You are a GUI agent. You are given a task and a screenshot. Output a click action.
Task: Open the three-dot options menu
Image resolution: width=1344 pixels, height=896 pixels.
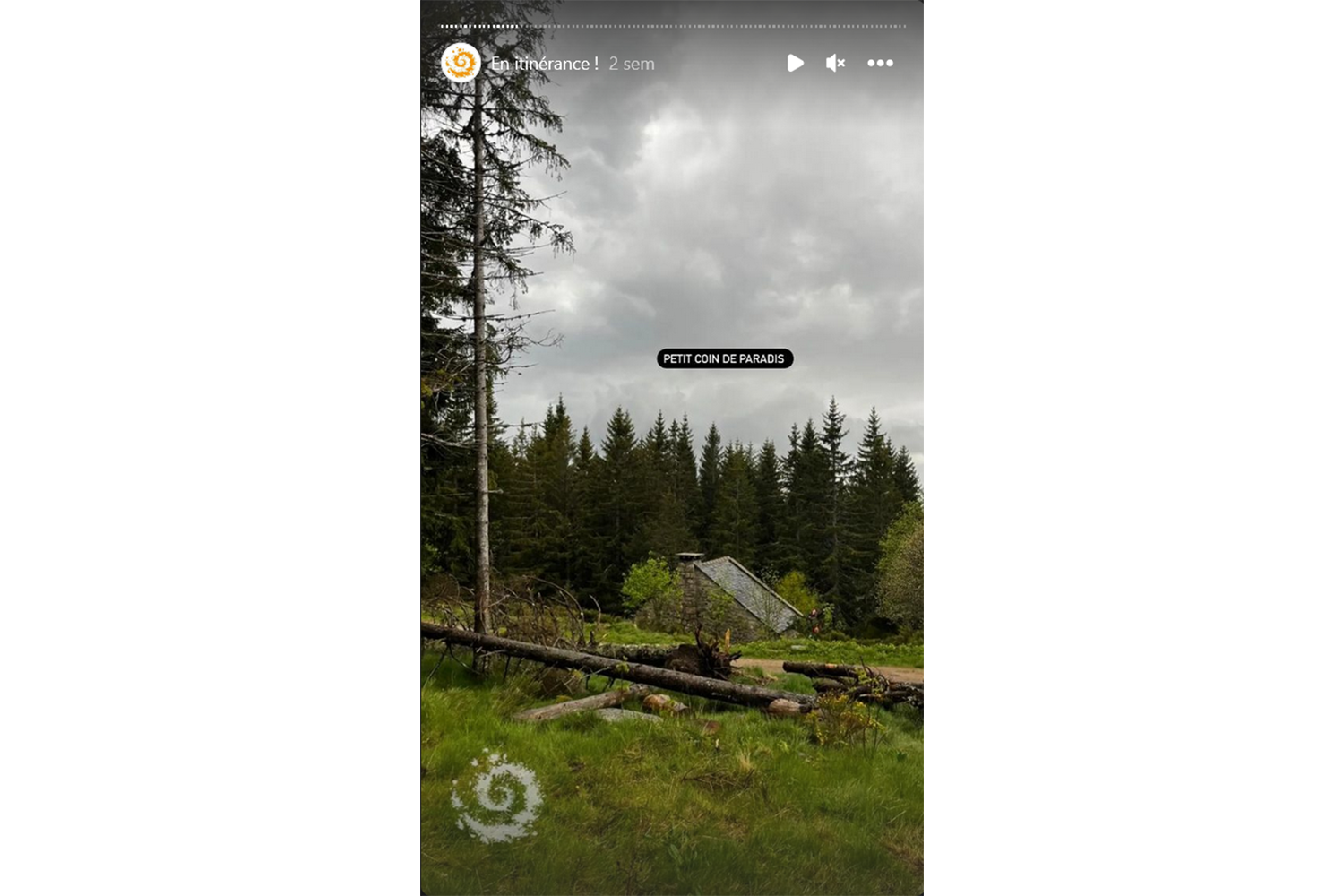880,63
